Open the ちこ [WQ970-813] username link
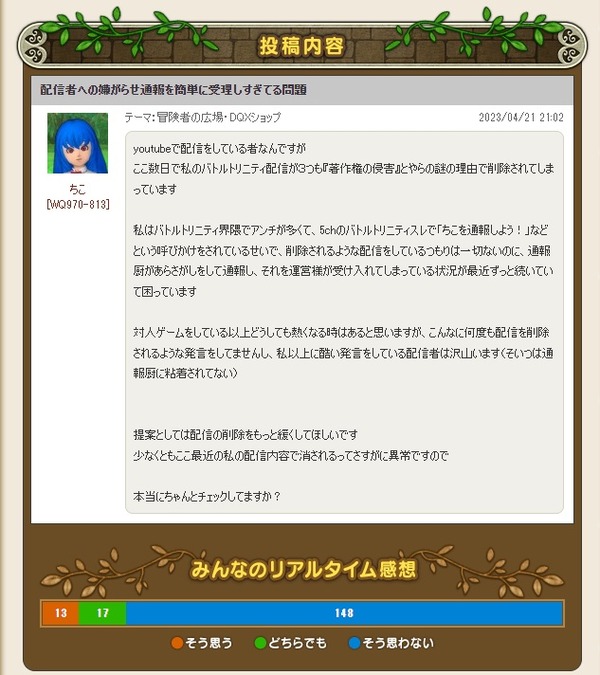This screenshot has height=675, width=600. [78, 196]
